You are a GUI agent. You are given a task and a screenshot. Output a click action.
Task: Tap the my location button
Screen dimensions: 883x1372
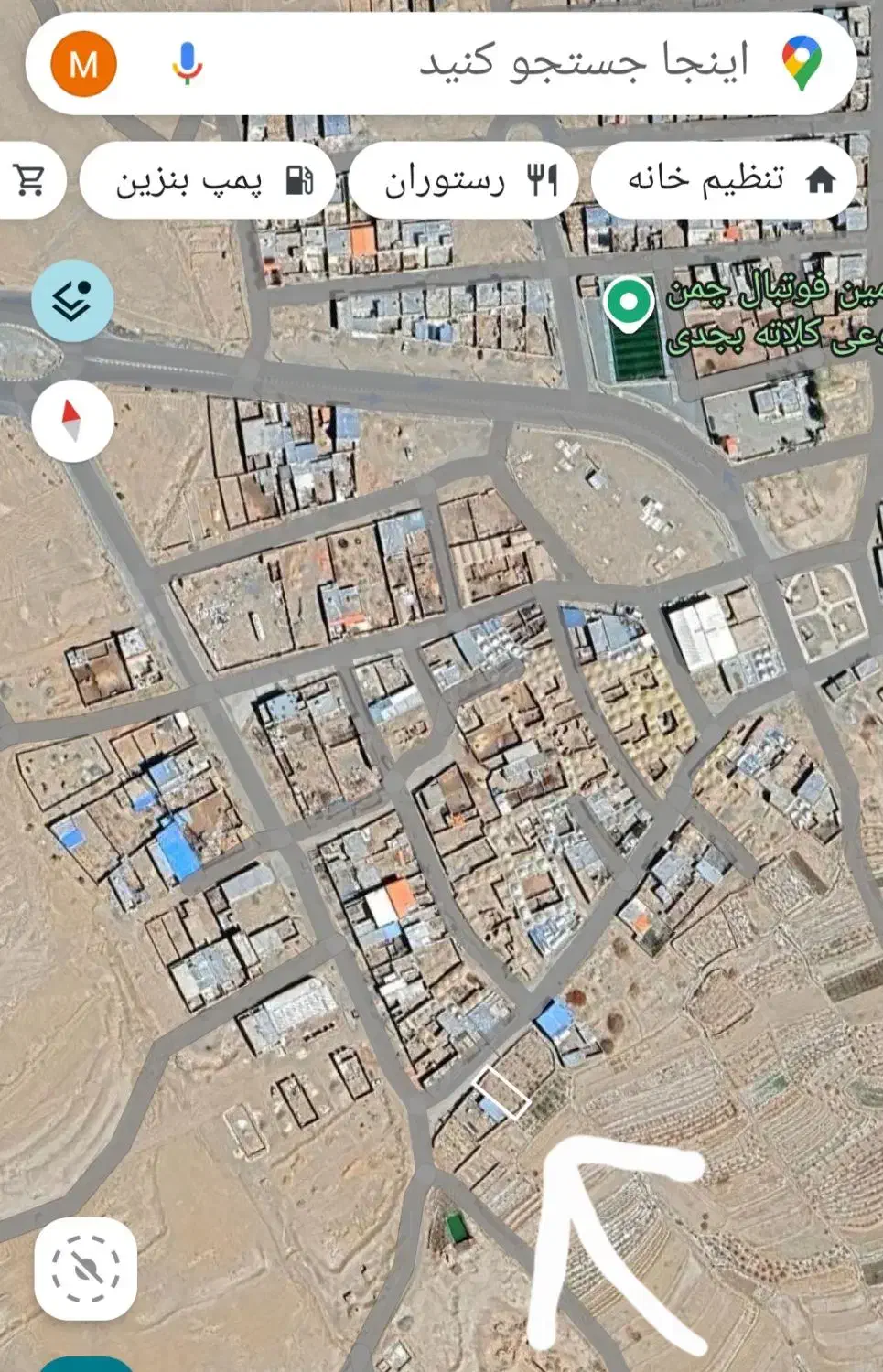pos(85,1269)
